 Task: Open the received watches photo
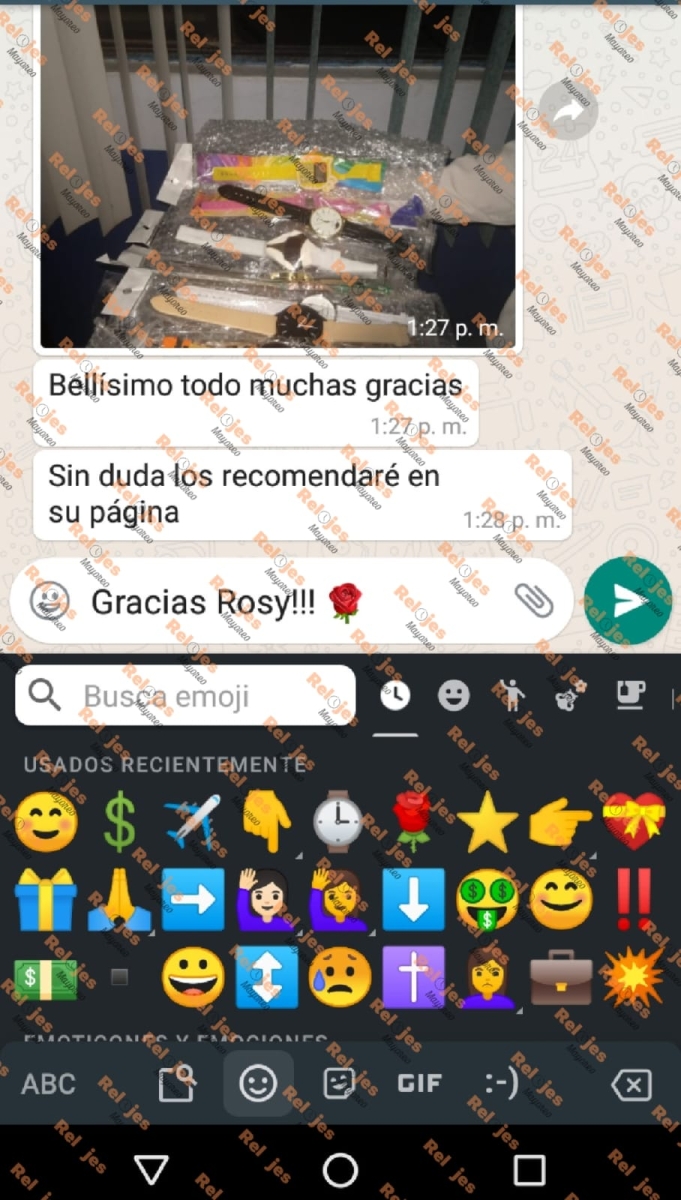[x=278, y=173]
